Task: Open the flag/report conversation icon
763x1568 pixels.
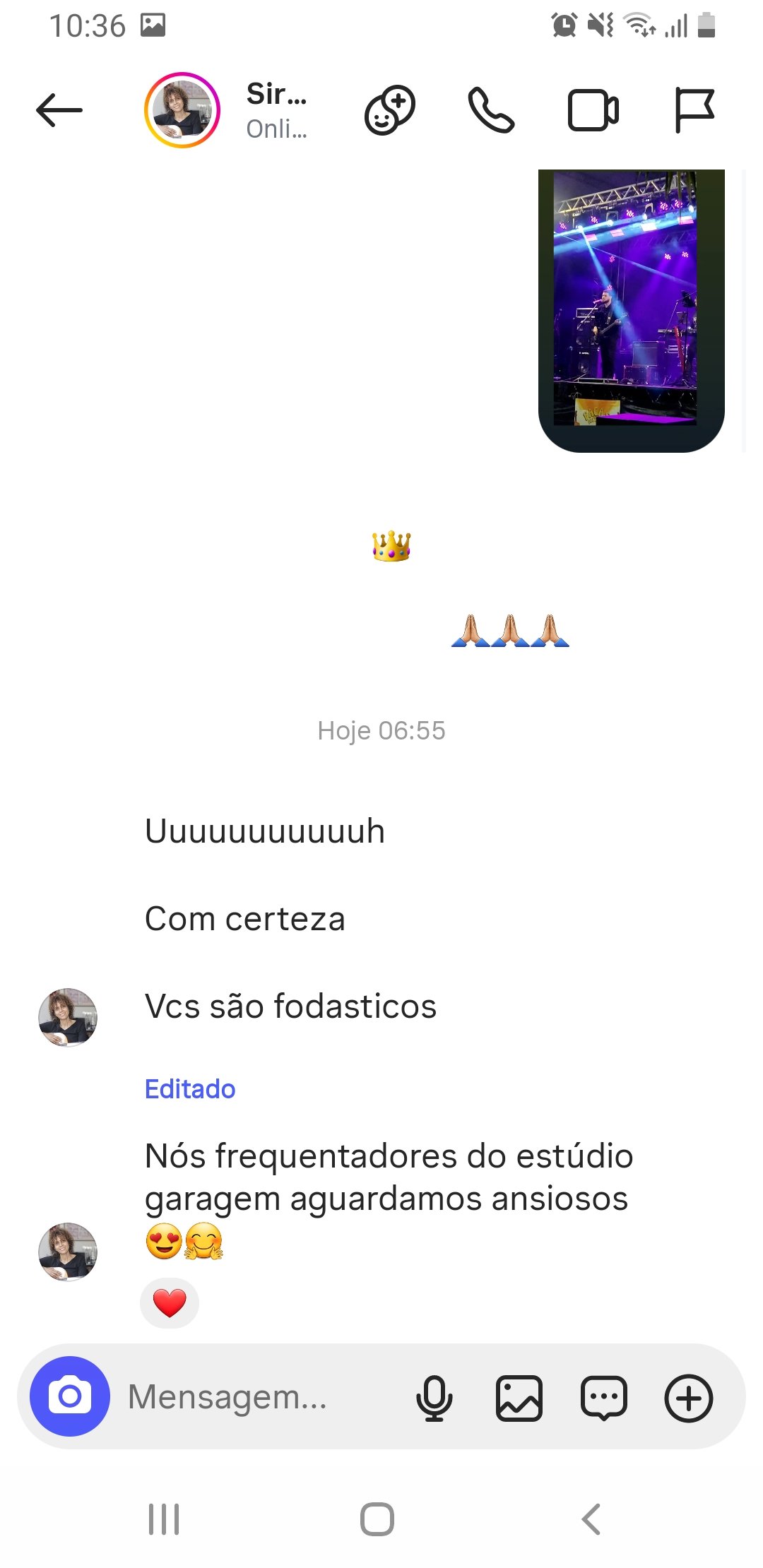Action: point(696,109)
